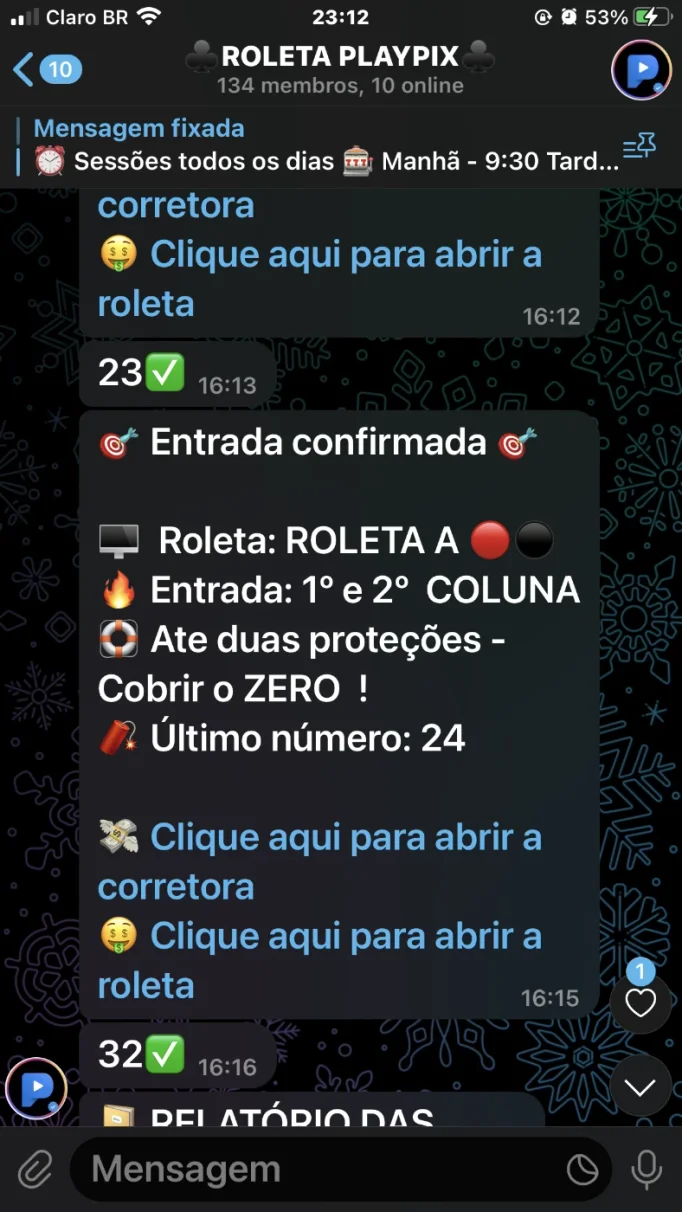Open roleta link in 16:12 message
The image size is (682, 1212).
[320, 278]
